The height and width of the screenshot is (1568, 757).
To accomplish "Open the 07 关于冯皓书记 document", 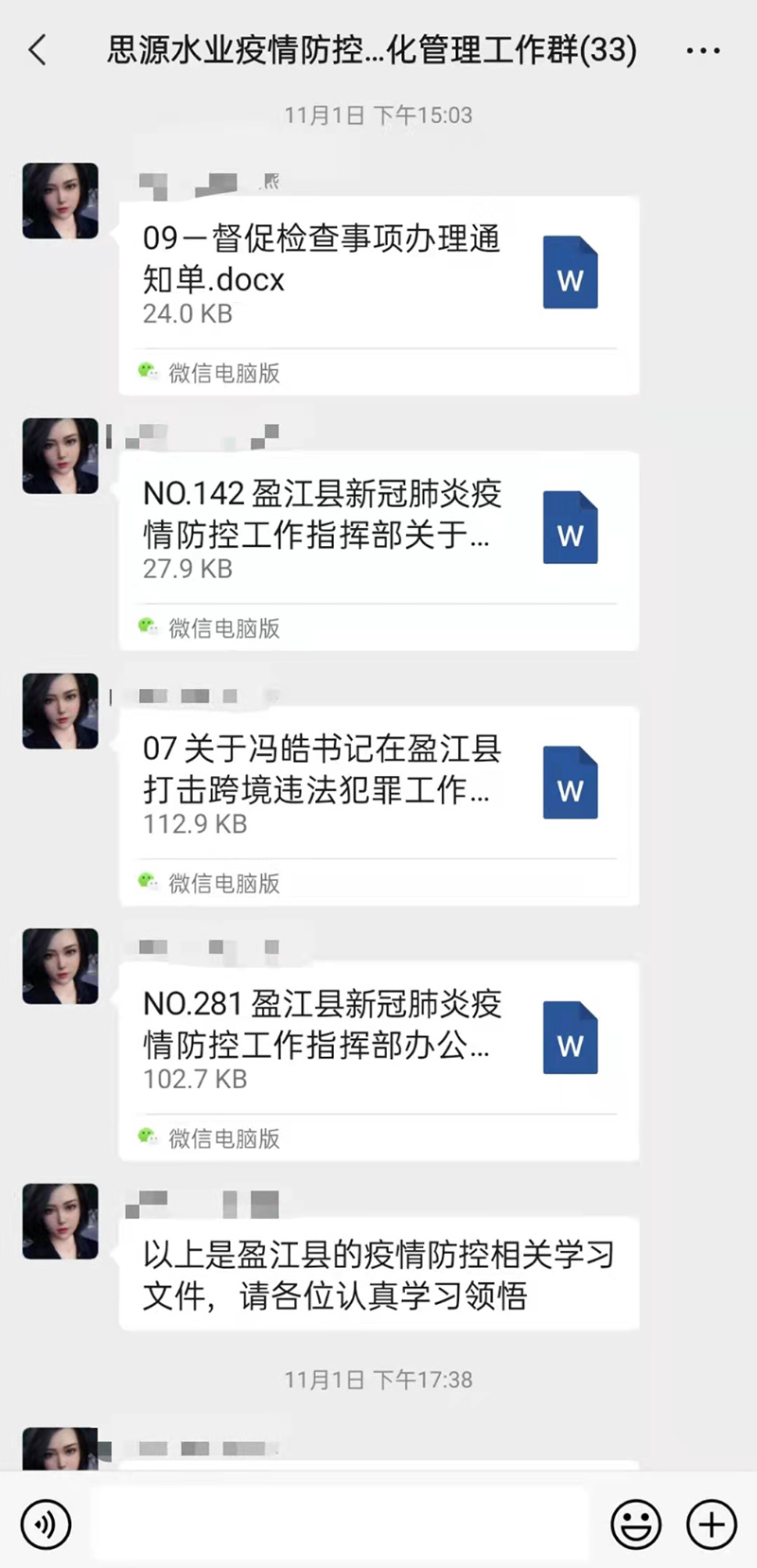I will [378, 785].
